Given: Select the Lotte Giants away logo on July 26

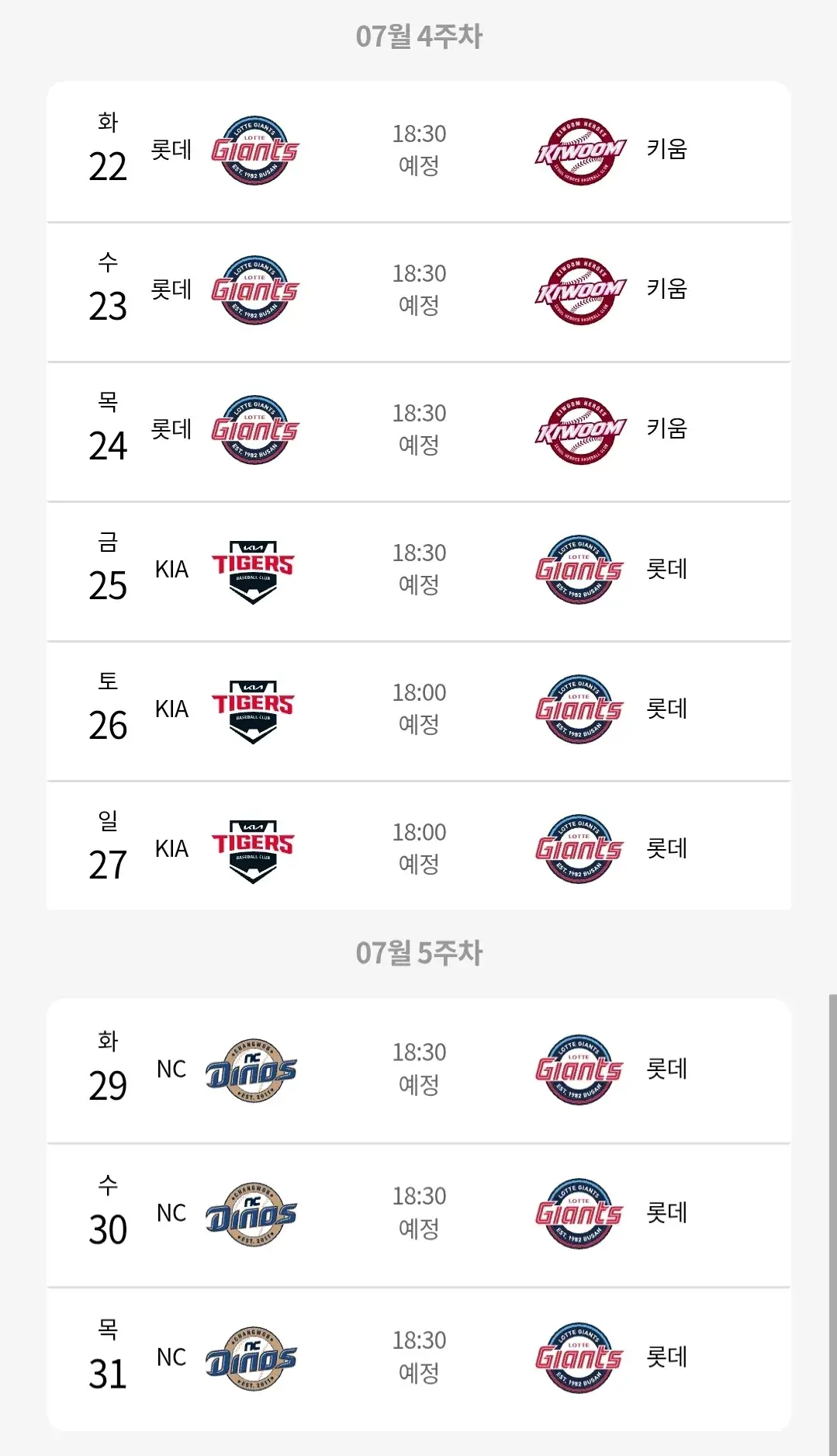Looking at the screenshot, I should point(580,709).
